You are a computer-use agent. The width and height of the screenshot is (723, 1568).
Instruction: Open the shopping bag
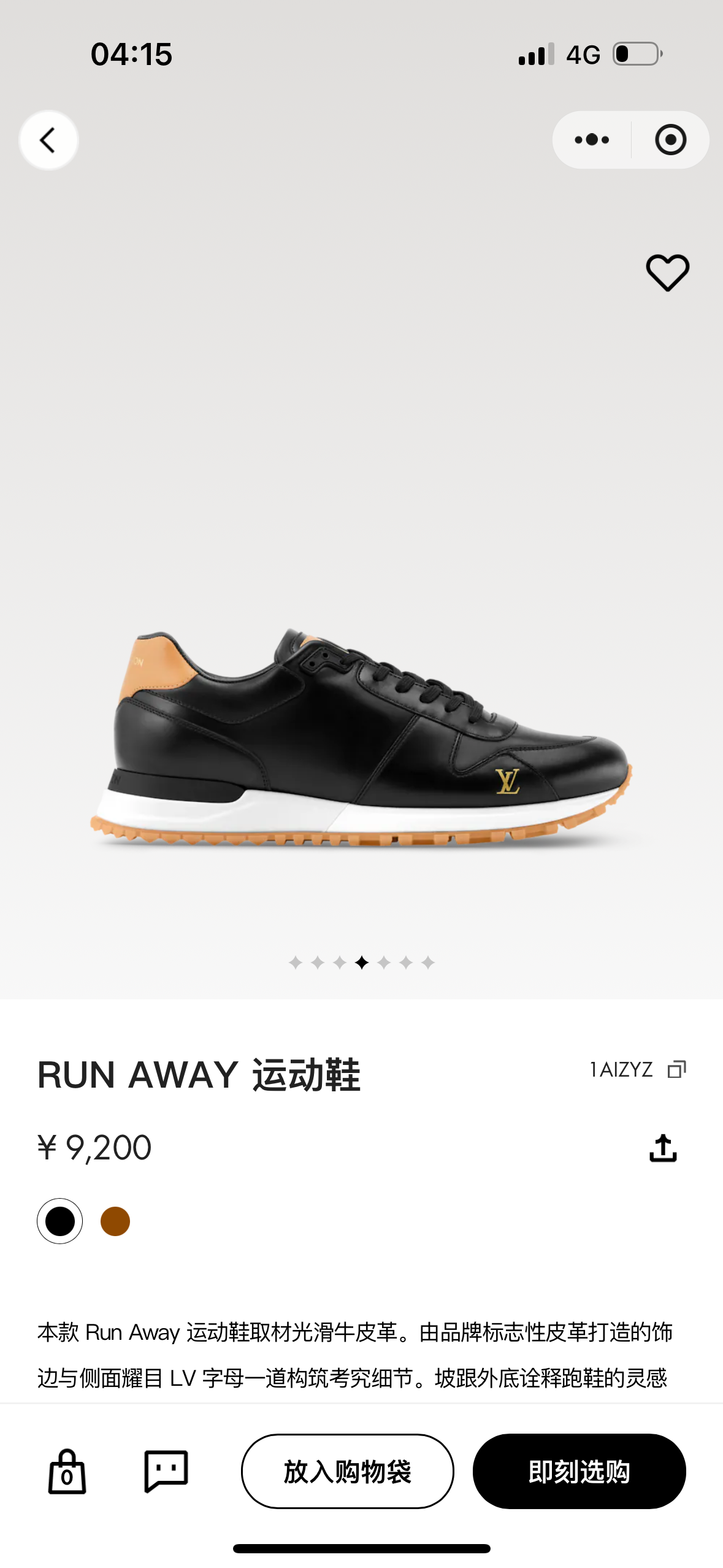pyautogui.click(x=67, y=1471)
